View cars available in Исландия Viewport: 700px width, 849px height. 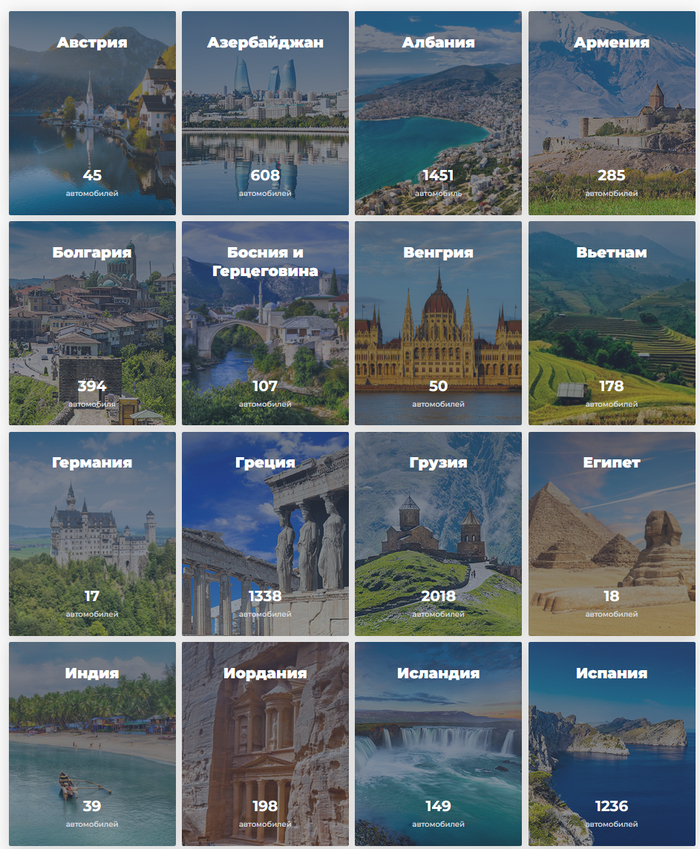click(438, 744)
